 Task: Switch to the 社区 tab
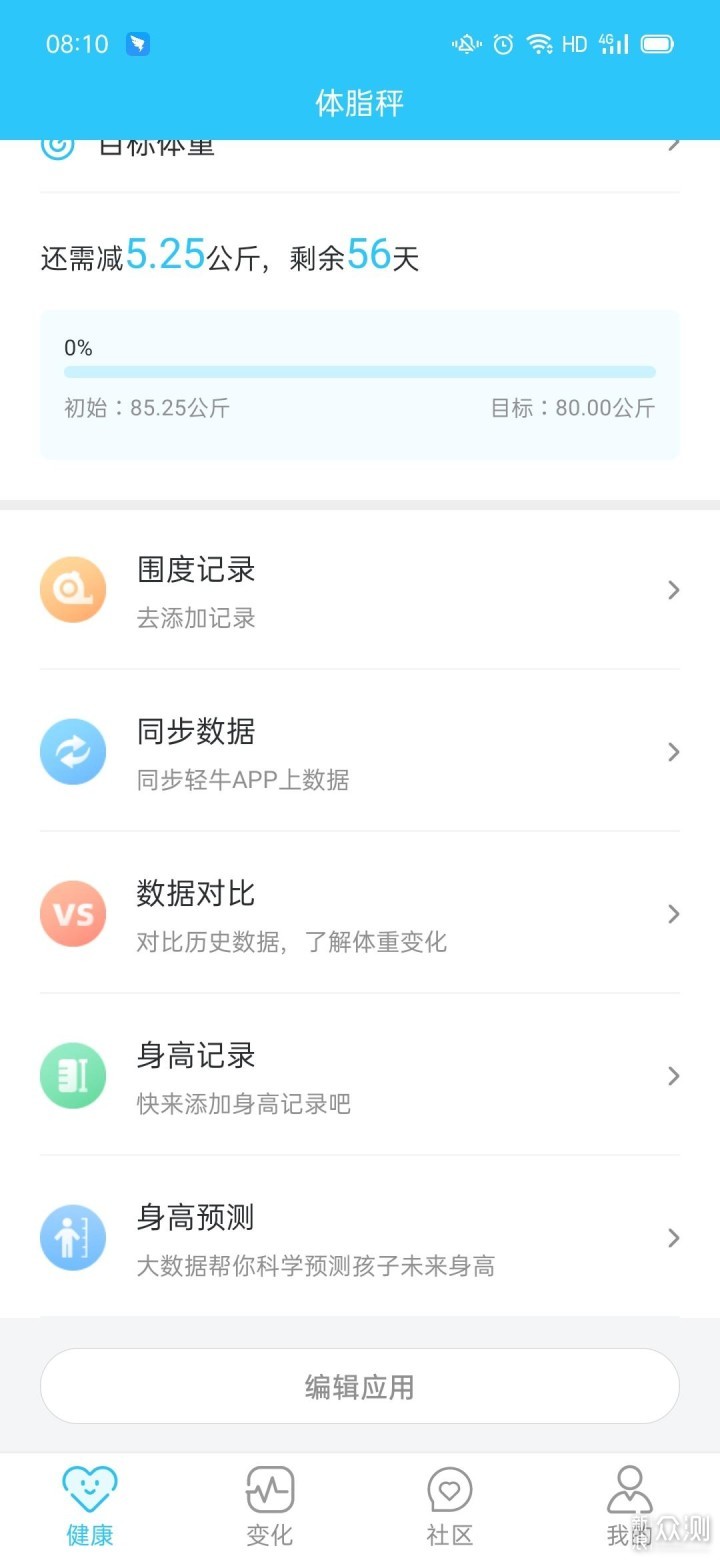coord(450,1506)
